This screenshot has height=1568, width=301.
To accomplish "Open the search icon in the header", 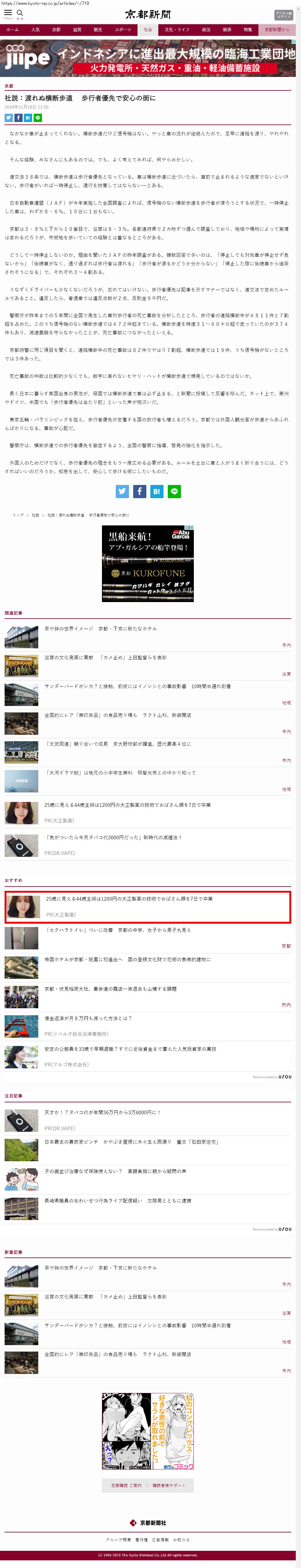I will point(20,13).
